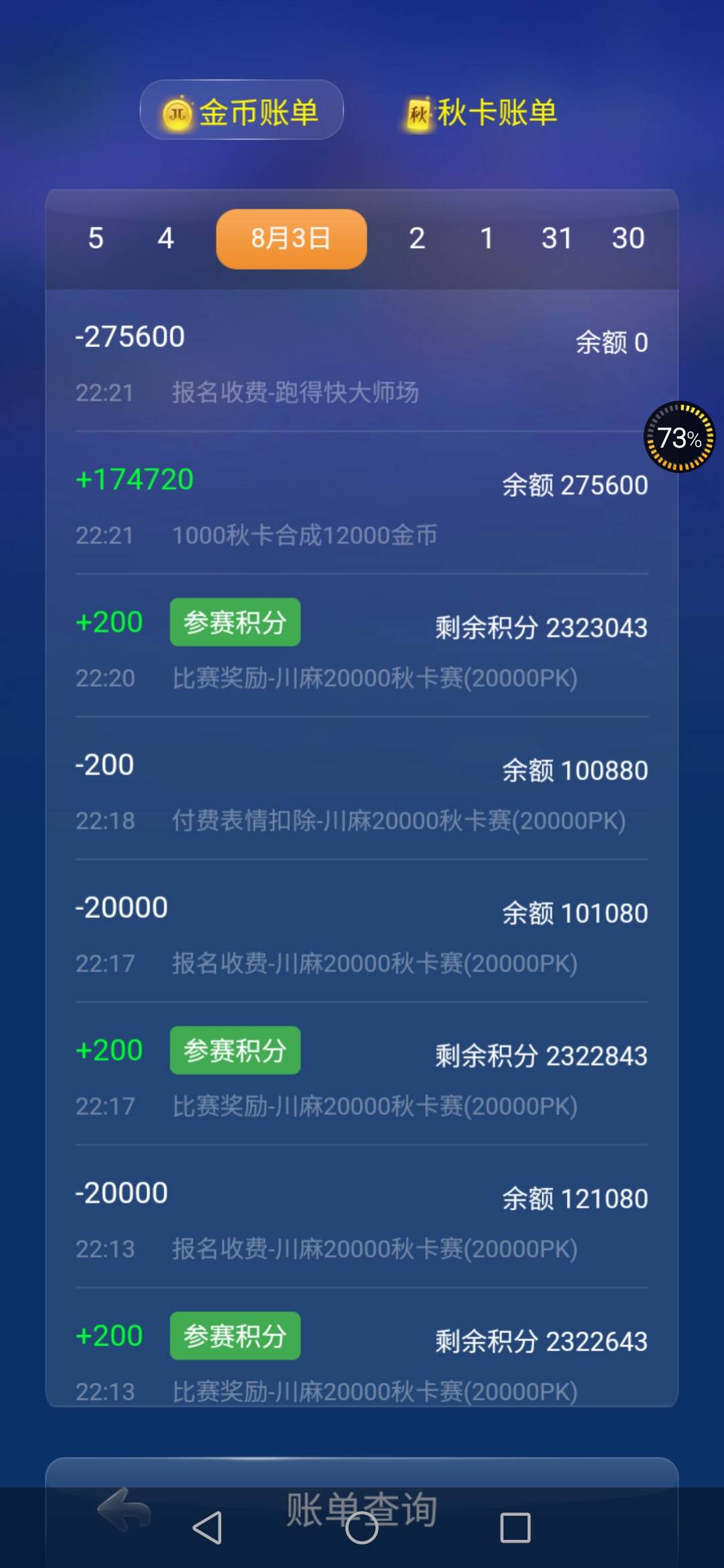Click the gold coin icon beside 金币账单
Screen dimensions: 724x1568
click(178, 113)
